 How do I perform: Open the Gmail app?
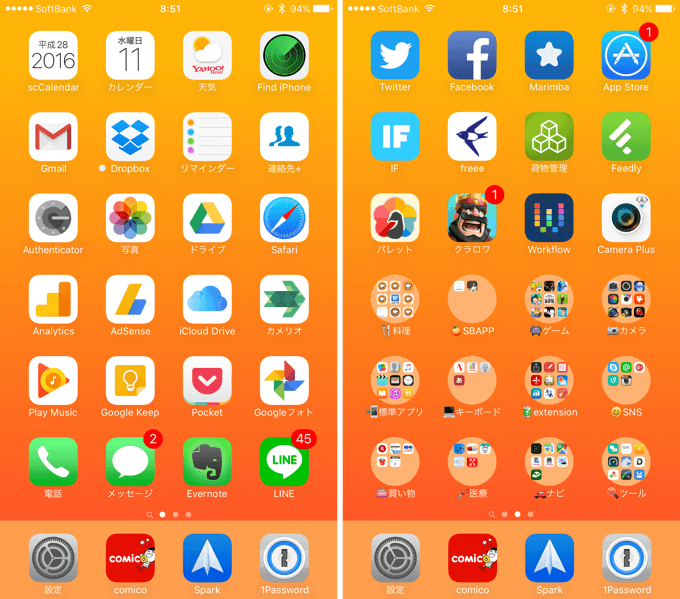53,137
